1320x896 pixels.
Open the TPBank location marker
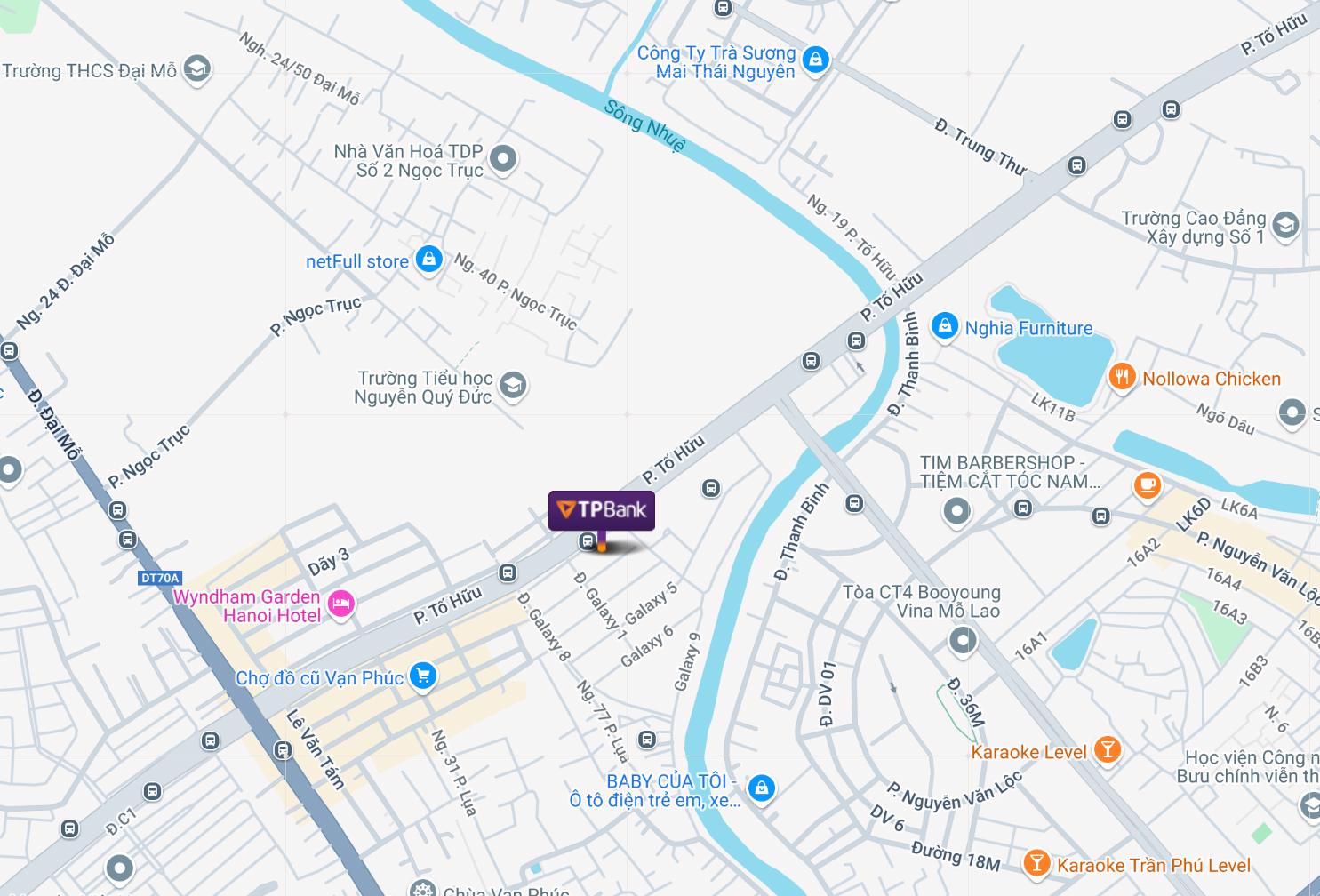pyautogui.click(x=602, y=510)
